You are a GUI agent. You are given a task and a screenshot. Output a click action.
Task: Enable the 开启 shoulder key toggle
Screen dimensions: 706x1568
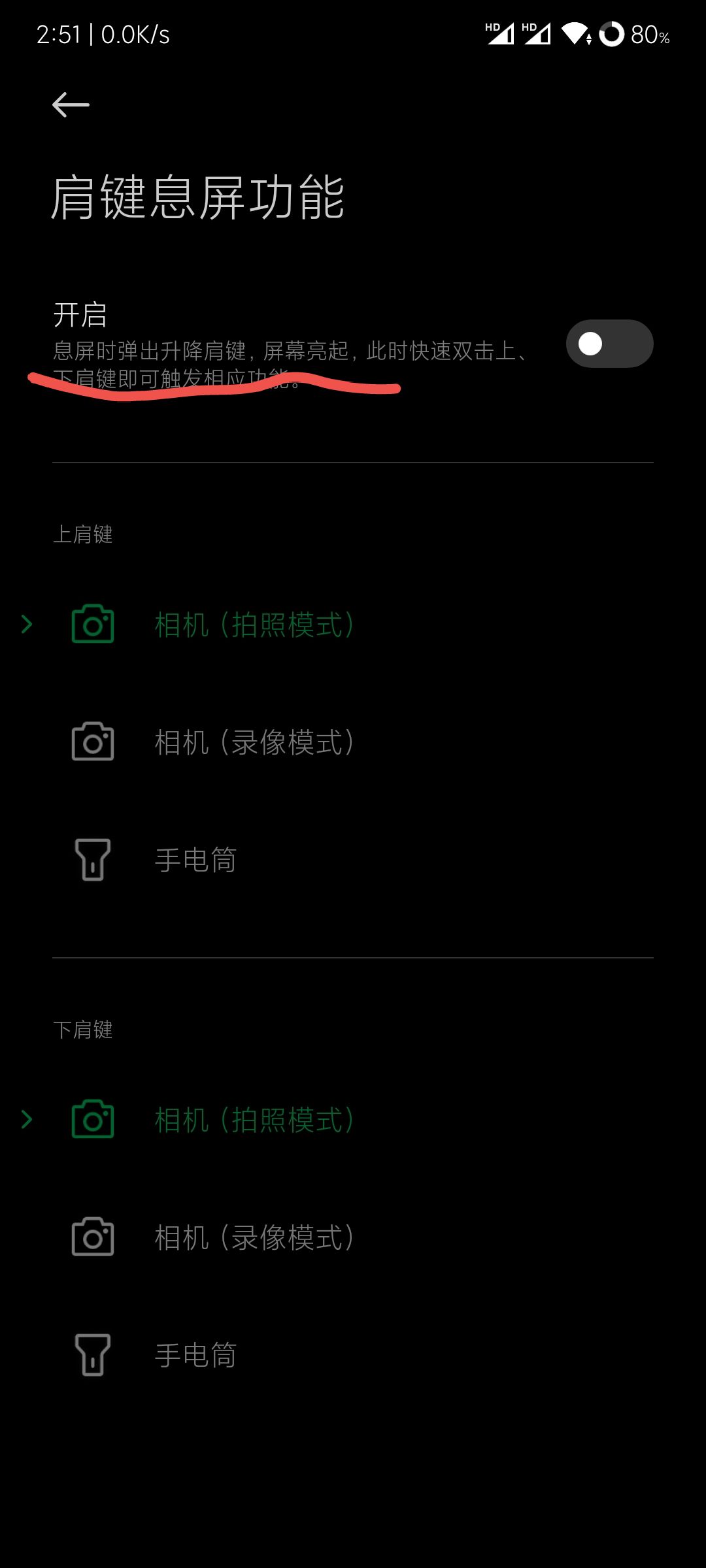pyautogui.click(x=609, y=344)
